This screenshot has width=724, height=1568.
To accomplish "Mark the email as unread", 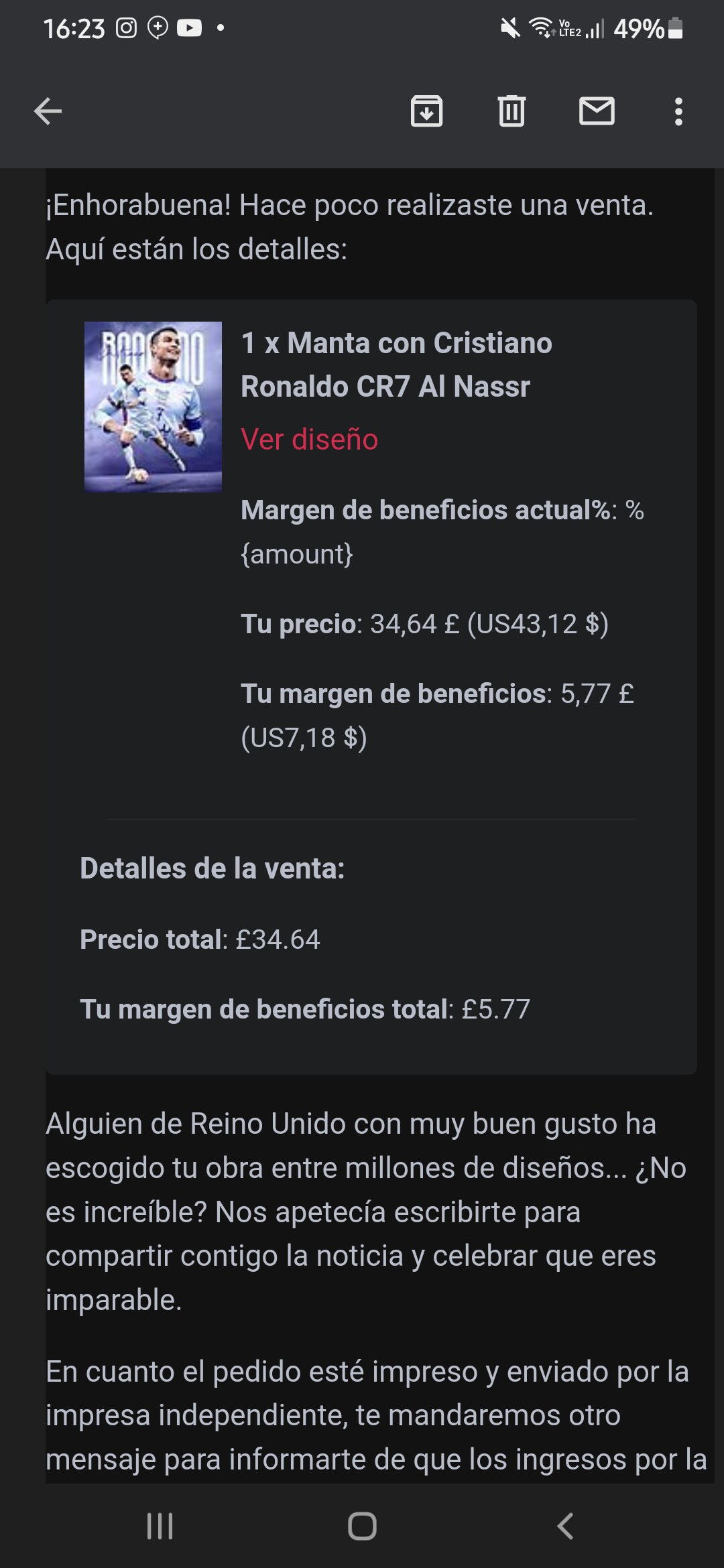I will (597, 111).
